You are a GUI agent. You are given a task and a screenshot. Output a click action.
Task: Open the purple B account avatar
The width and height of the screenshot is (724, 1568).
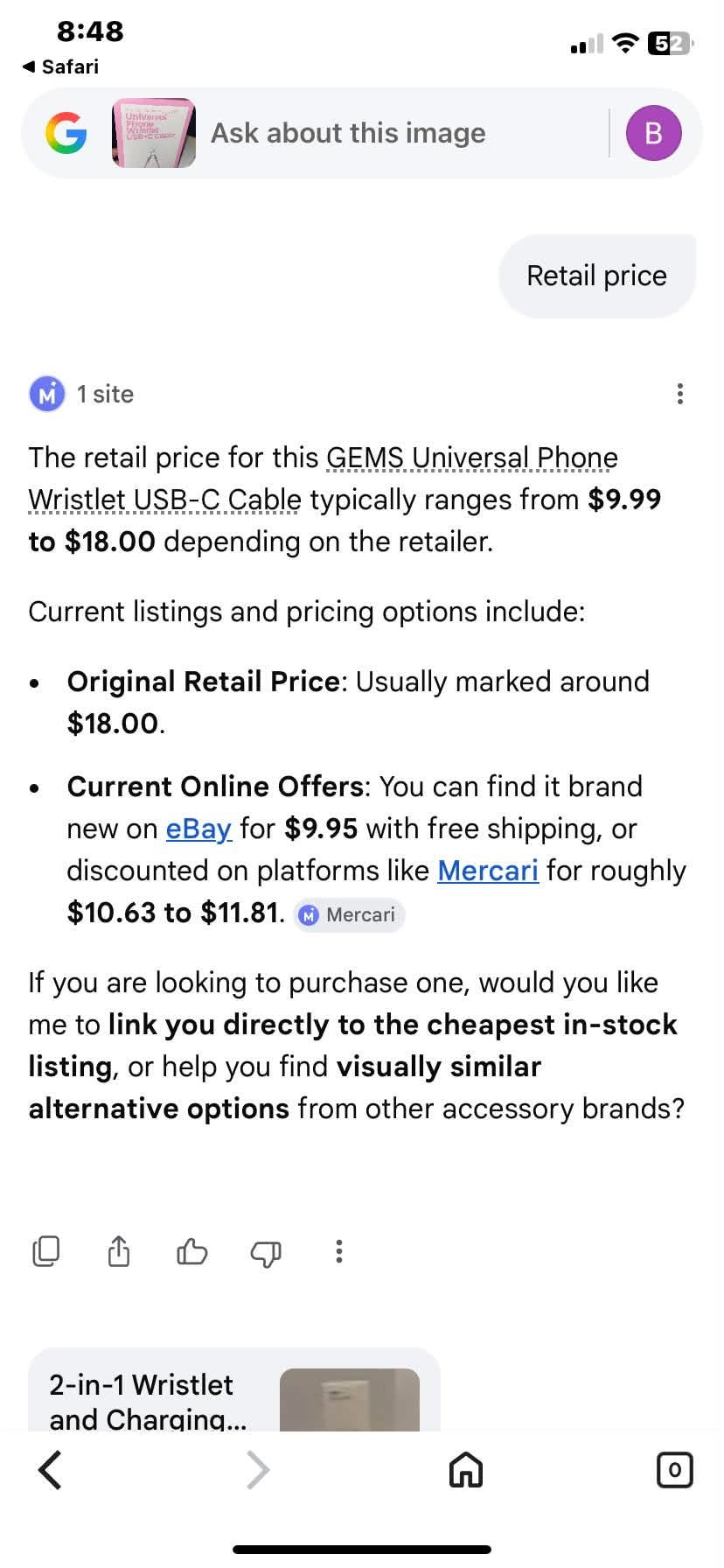(653, 133)
